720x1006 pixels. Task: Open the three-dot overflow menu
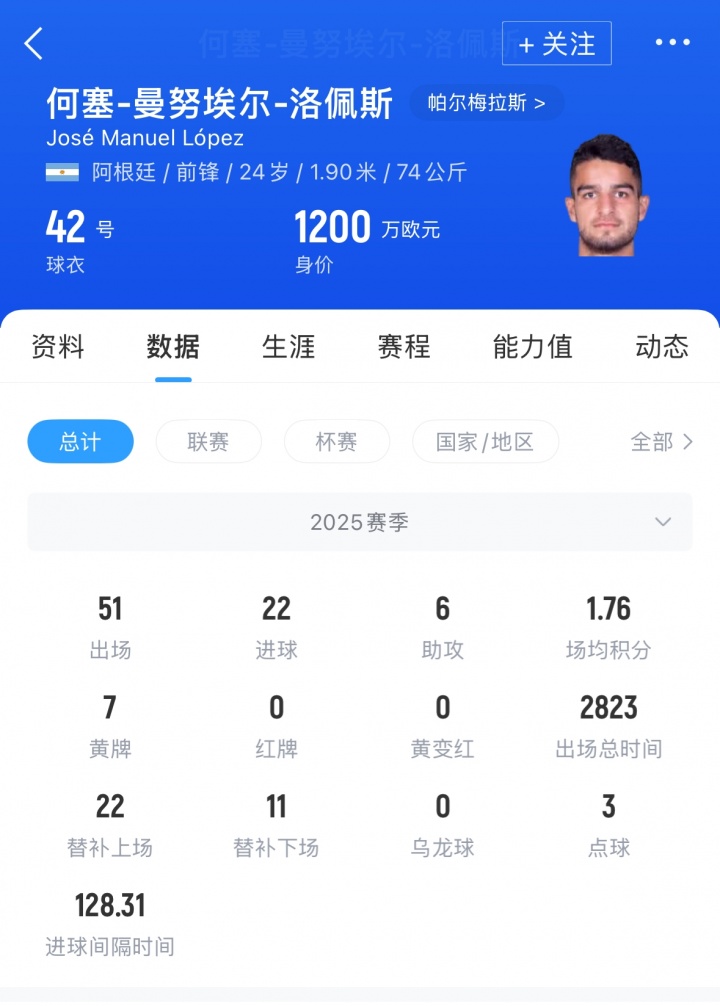coord(672,43)
